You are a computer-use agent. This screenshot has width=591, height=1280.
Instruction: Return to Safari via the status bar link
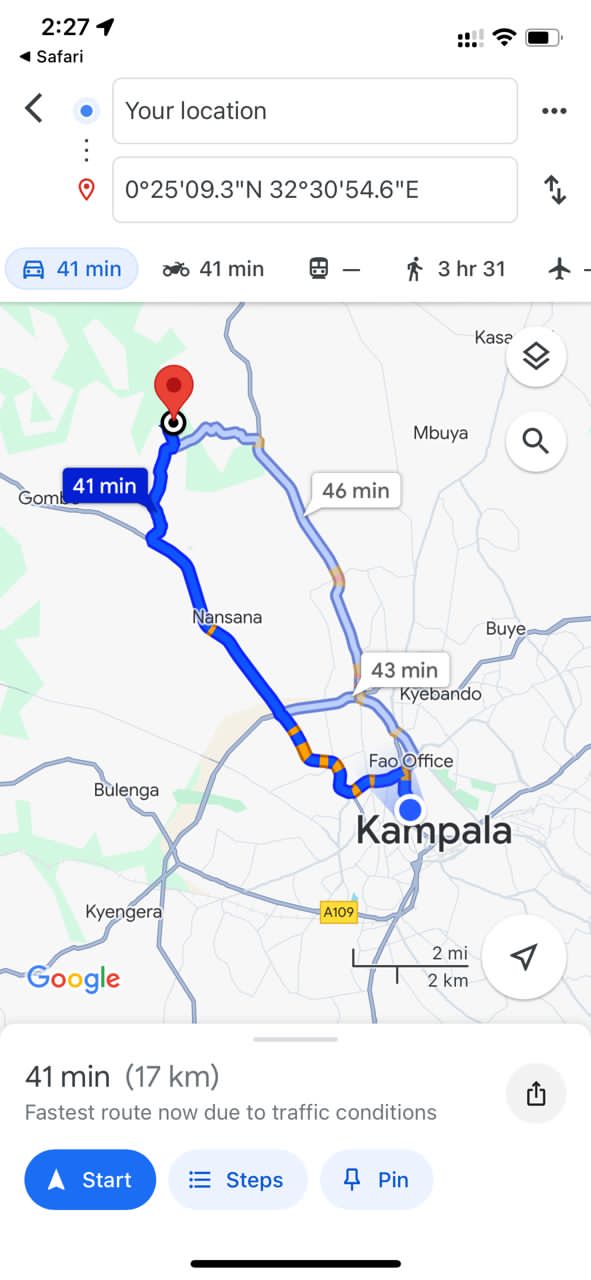52,57
